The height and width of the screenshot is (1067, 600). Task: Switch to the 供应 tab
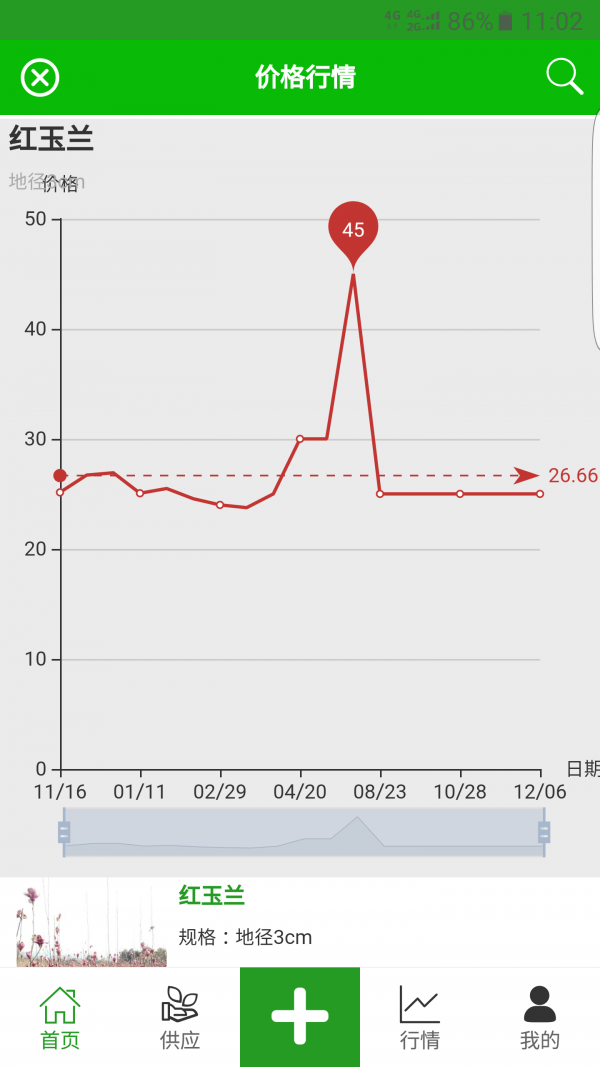[180, 1018]
